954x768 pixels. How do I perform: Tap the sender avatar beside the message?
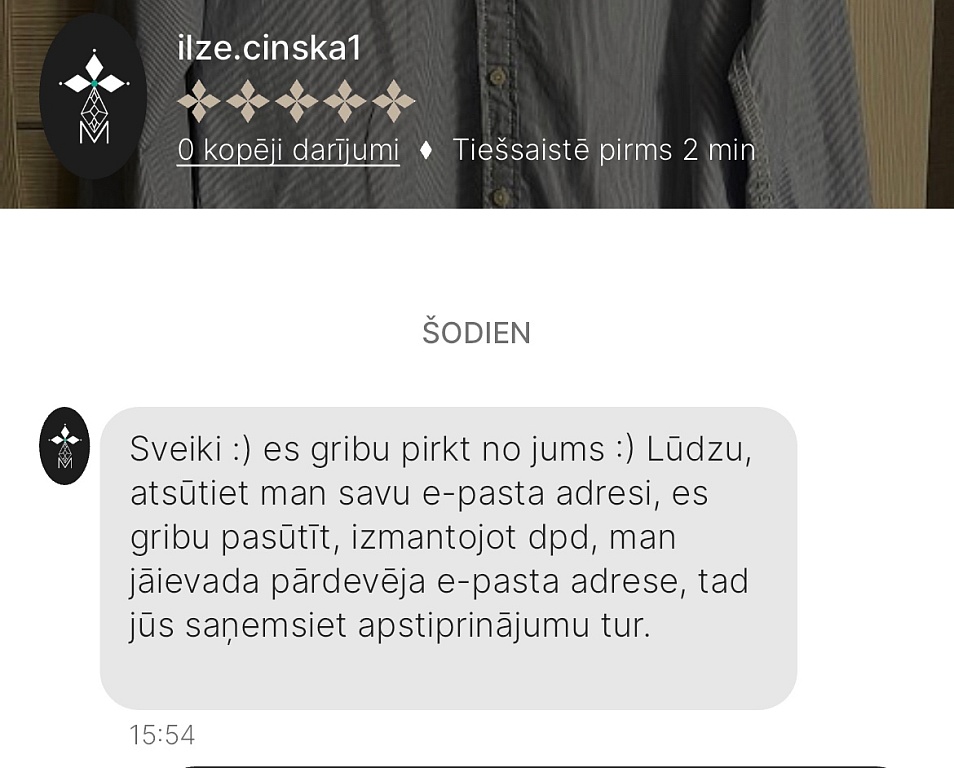[x=65, y=446]
